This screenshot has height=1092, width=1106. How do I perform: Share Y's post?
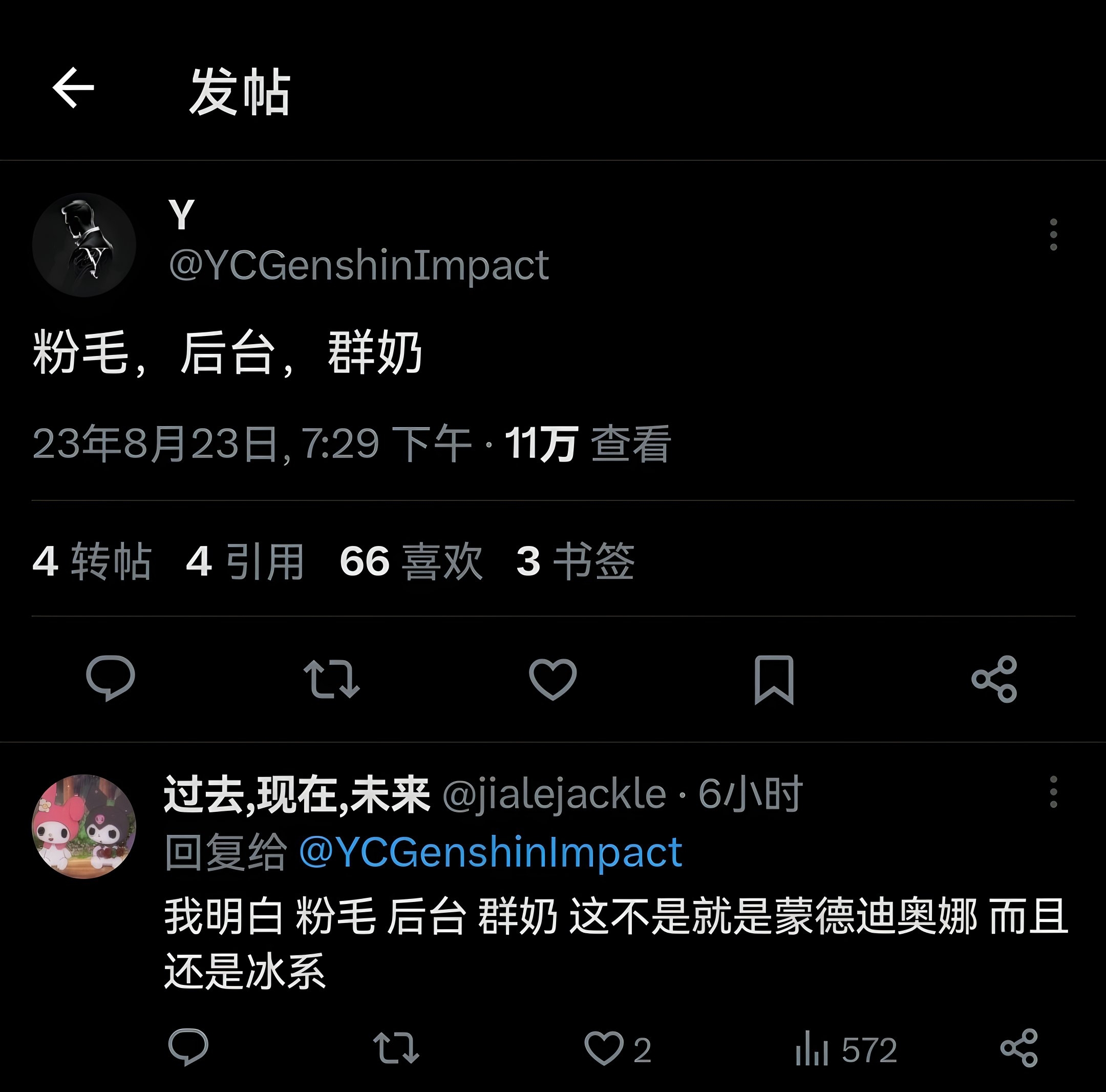pos(994,679)
